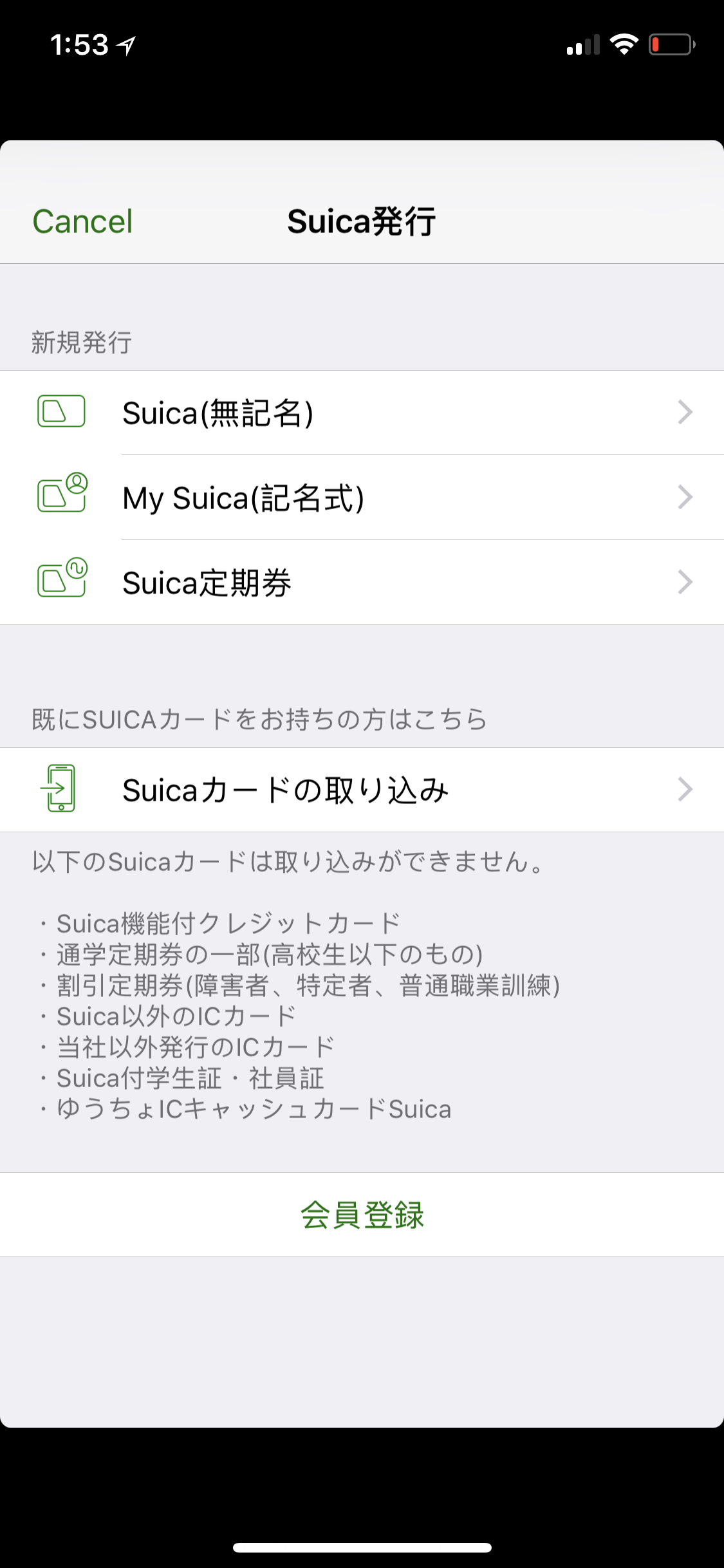Click the battery indicator in the status bar
Viewport: 724px width, 1568px height.
(670, 44)
